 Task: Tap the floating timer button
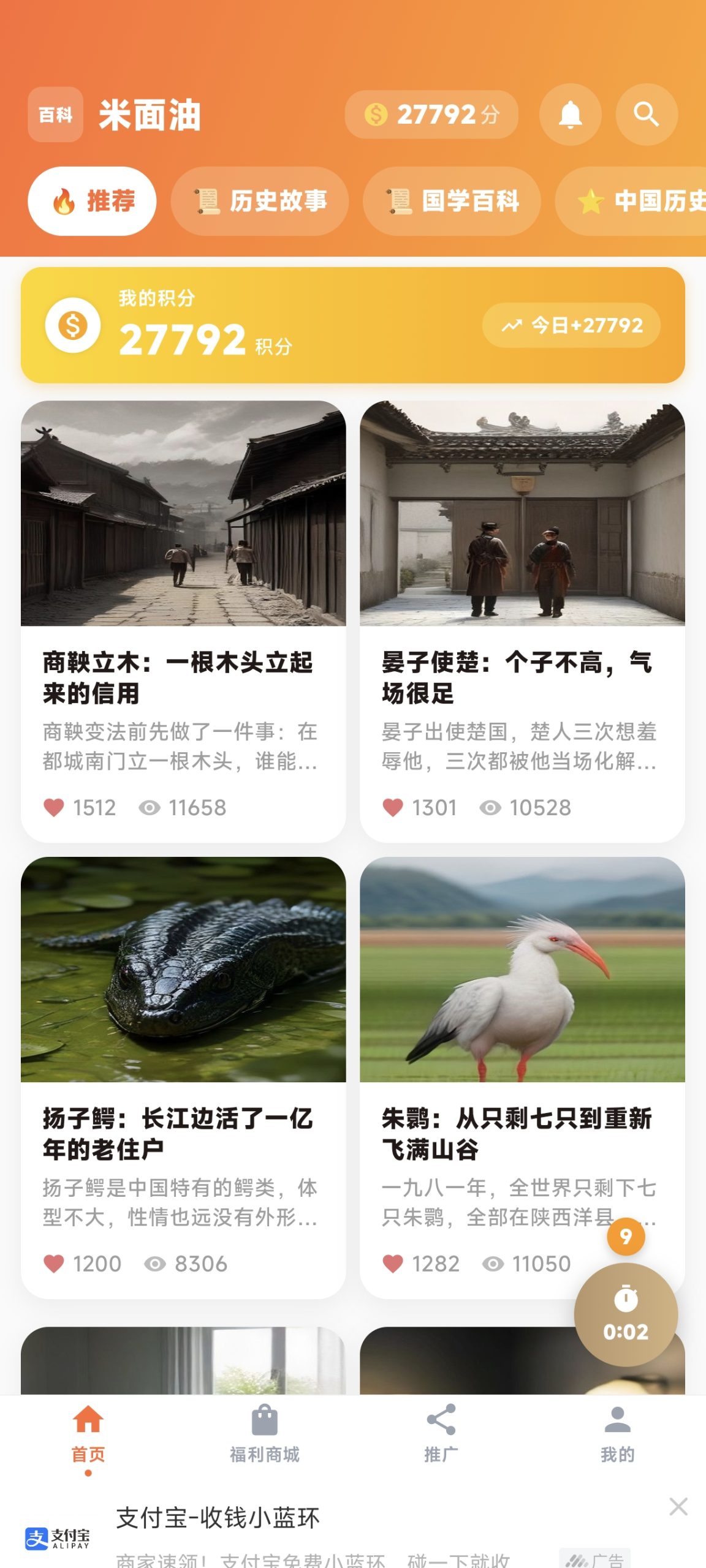pos(626,1315)
